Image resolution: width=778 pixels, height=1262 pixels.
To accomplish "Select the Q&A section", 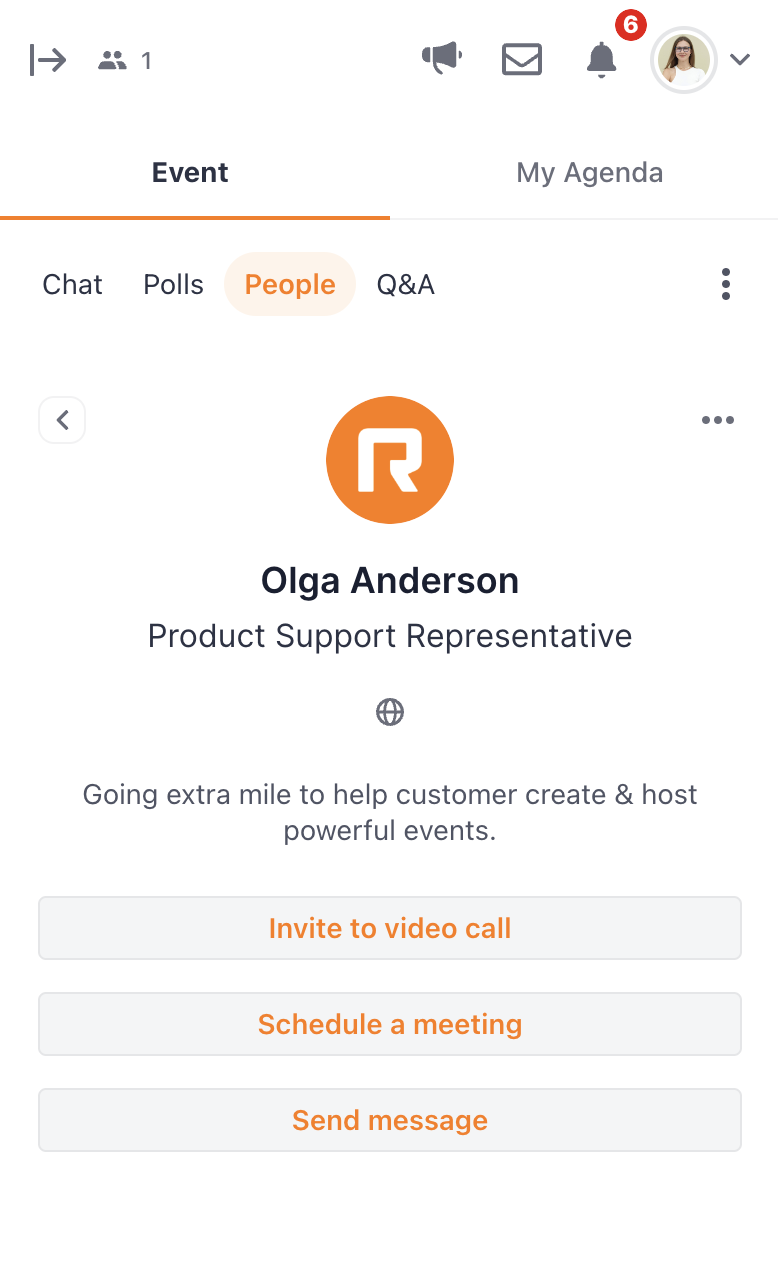I will pyautogui.click(x=405, y=285).
